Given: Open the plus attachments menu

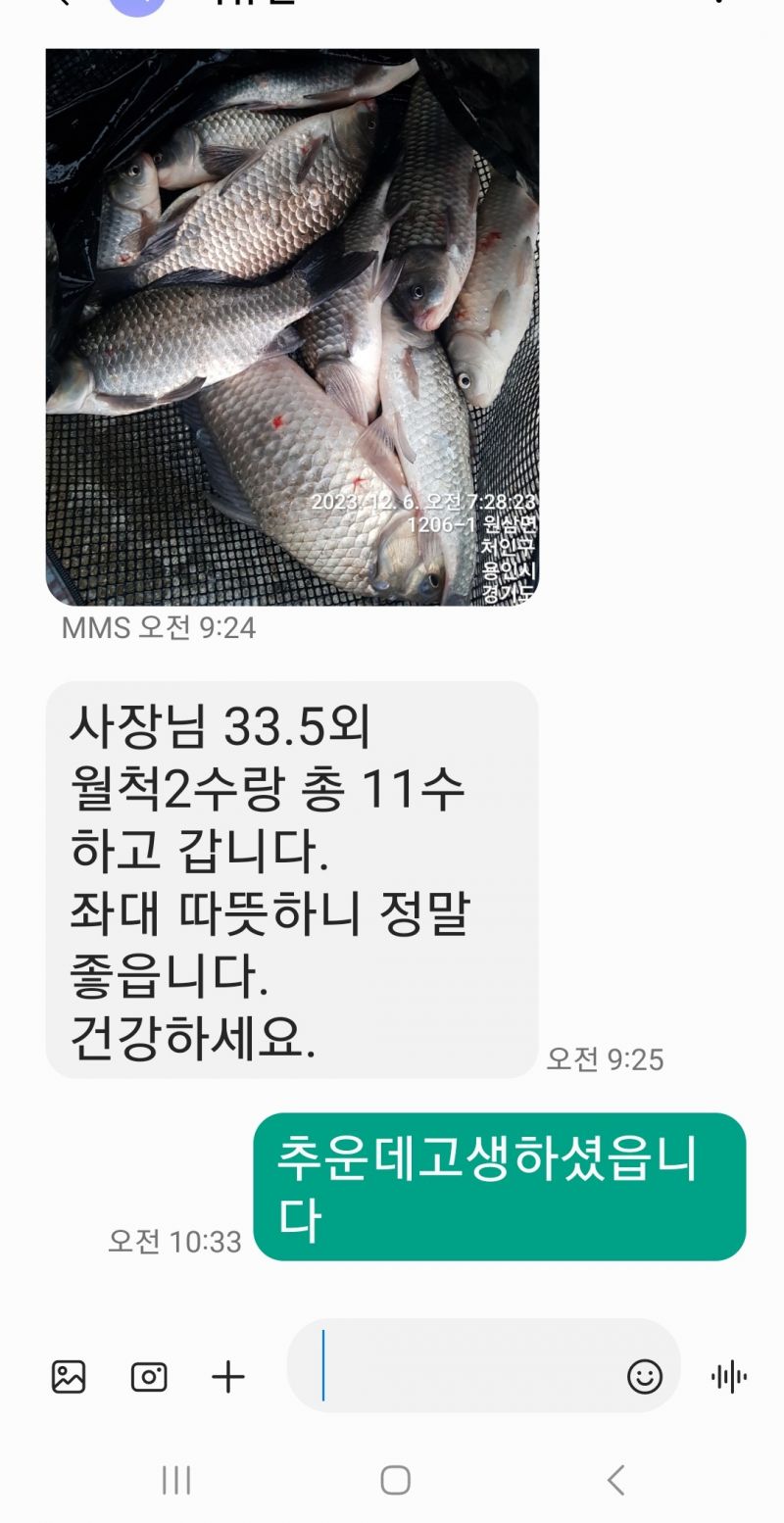Looking at the screenshot, I should point(228,1377).
